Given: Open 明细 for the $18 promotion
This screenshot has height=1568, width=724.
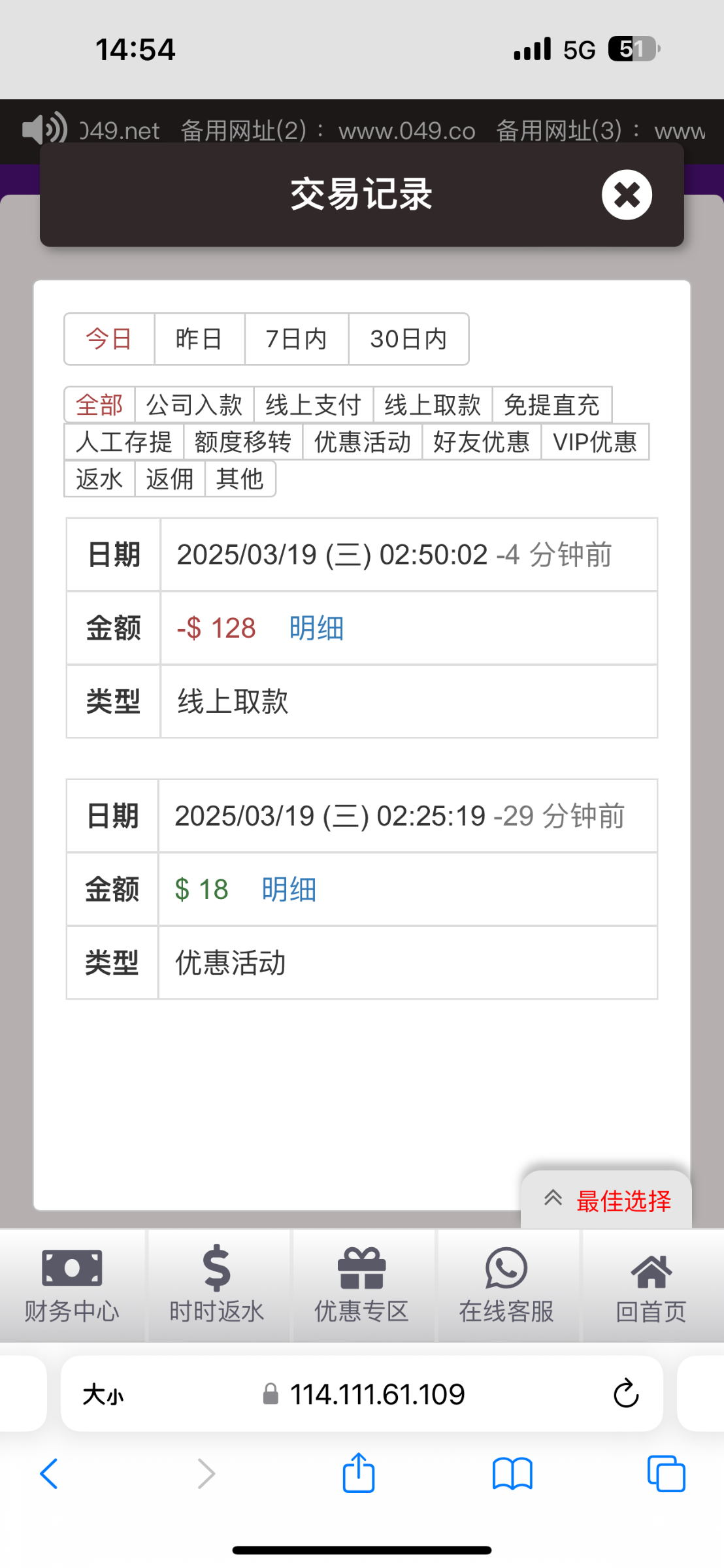Looking at the screenshot, I should [289, 890].
